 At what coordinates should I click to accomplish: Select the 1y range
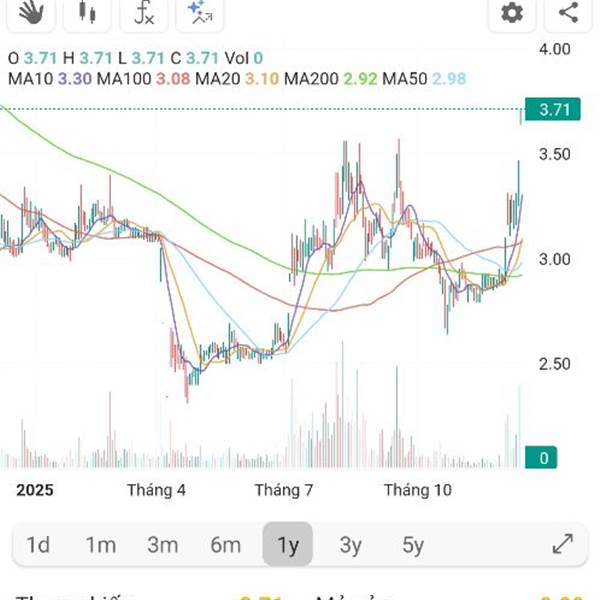pos(288,545)
